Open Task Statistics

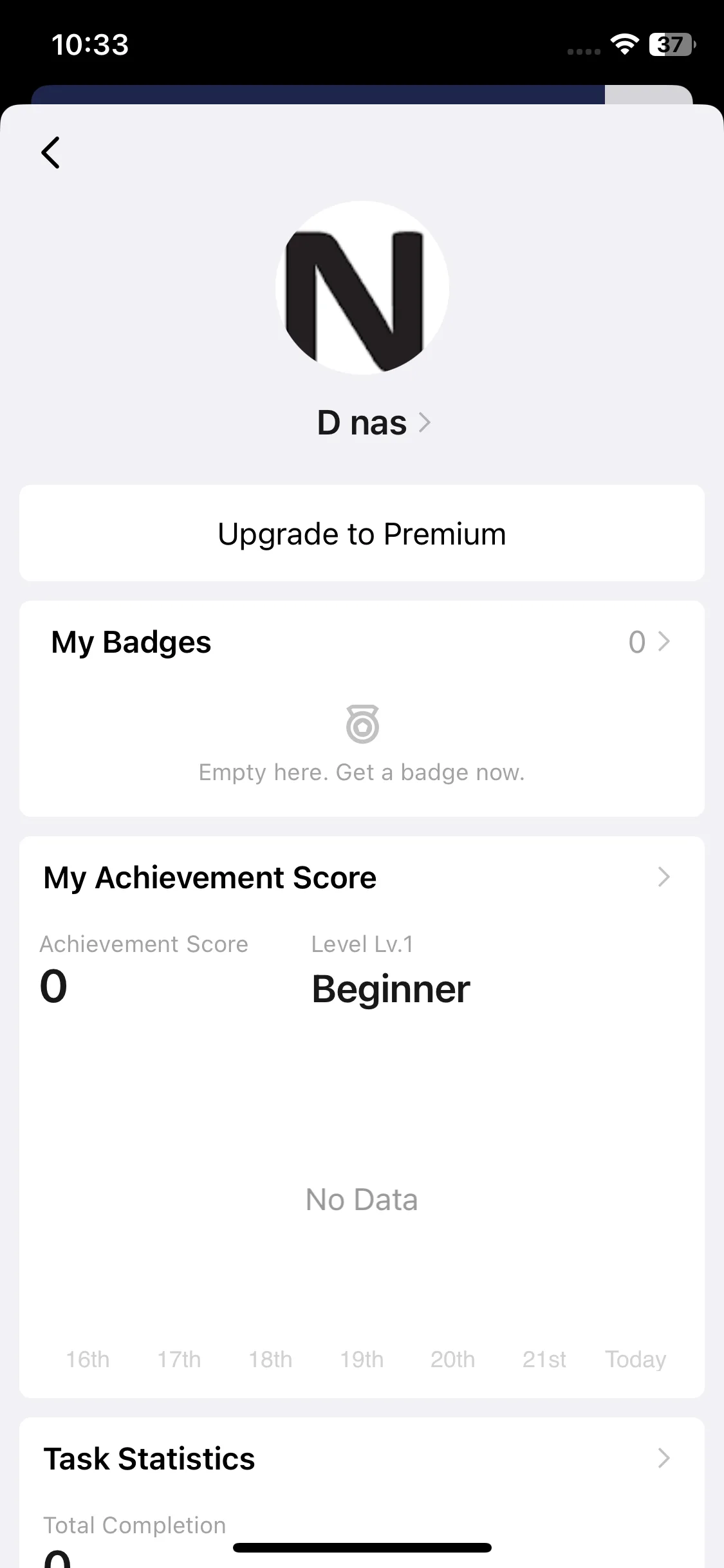click(663, 1458)
